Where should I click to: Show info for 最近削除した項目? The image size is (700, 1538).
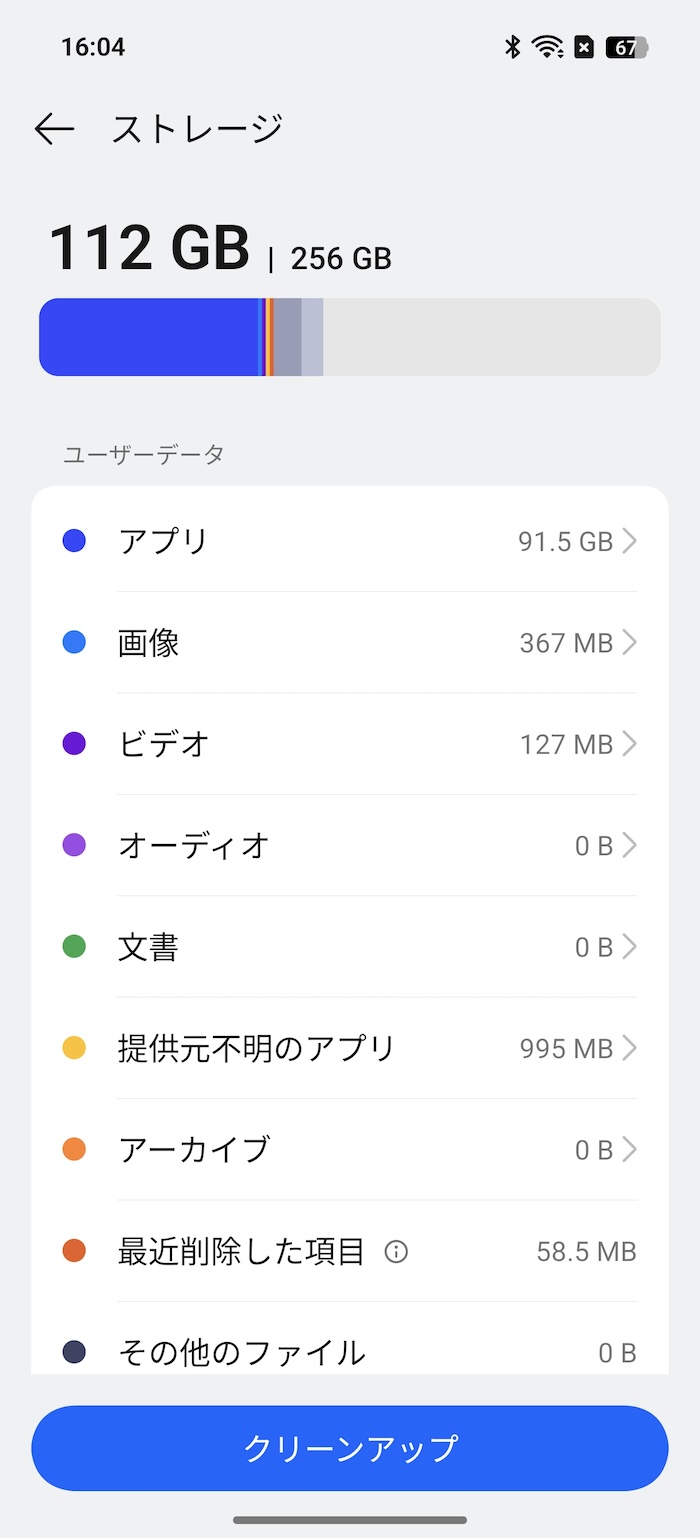(x=396, y=1251)
